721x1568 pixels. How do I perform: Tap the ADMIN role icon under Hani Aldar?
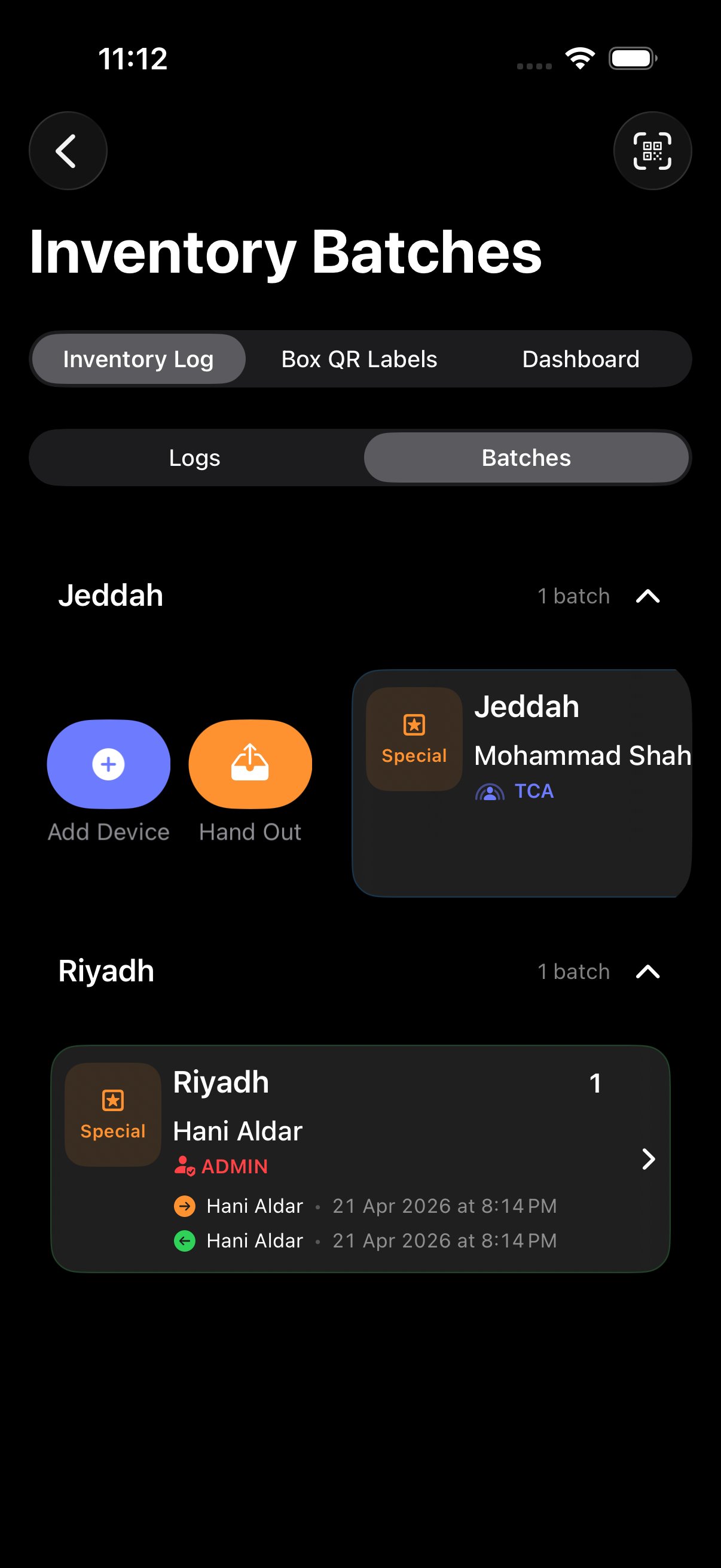(x=184, y=1166)
